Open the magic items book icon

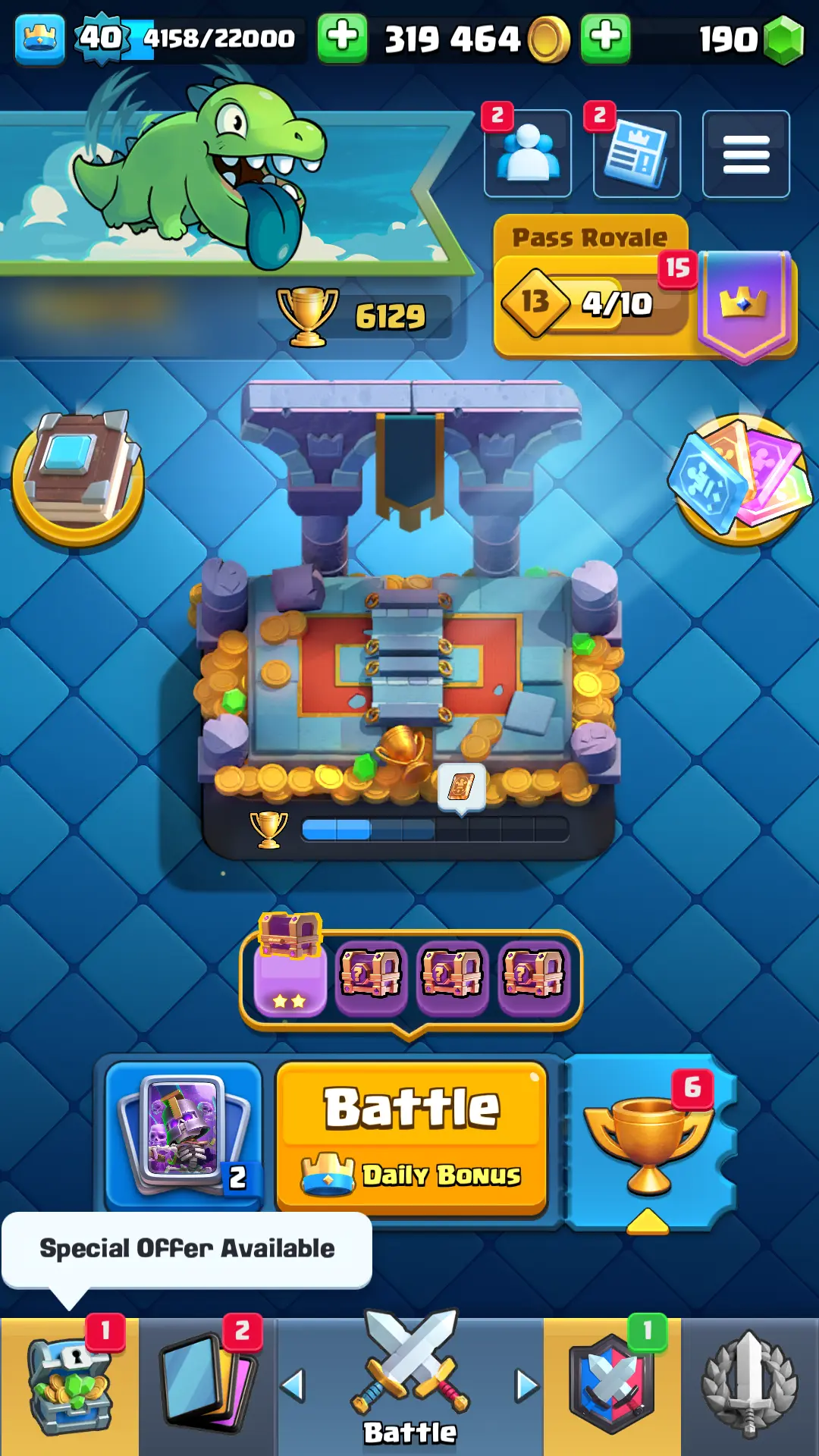pyautogui.click(x=78, y=478)
